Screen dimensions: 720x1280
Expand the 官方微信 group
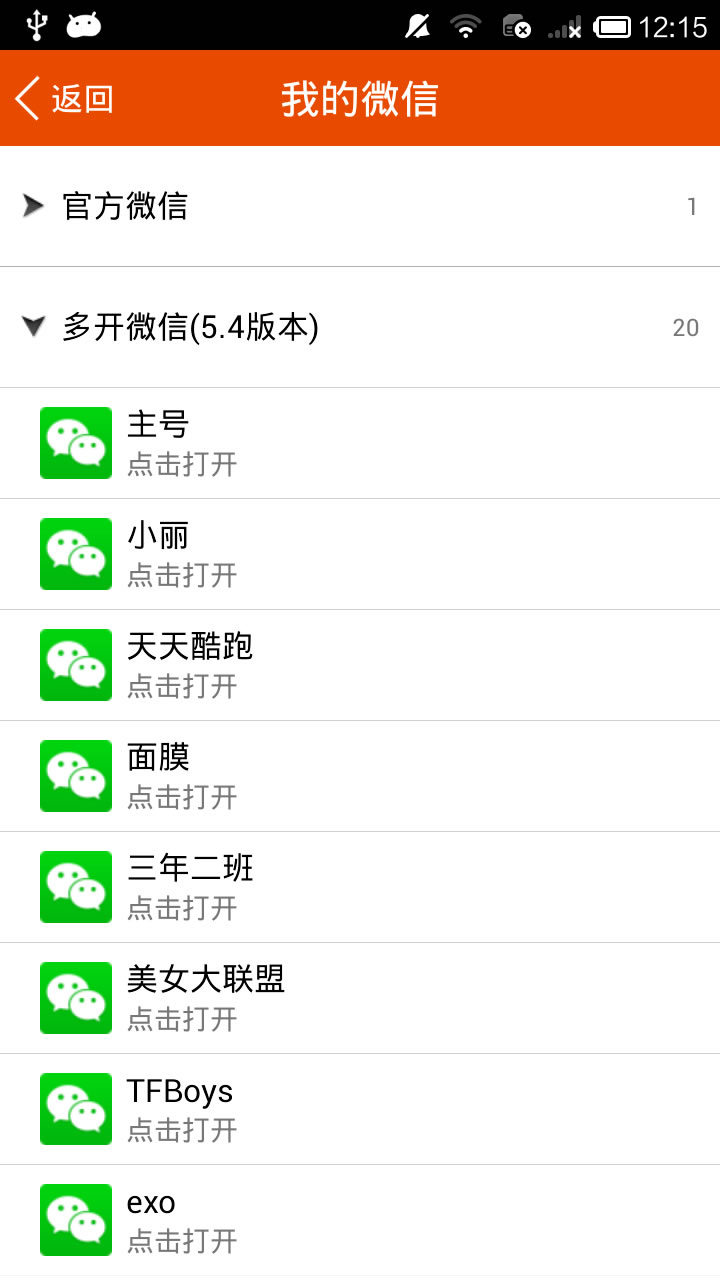pyautogui.click(x=125, y=207)
